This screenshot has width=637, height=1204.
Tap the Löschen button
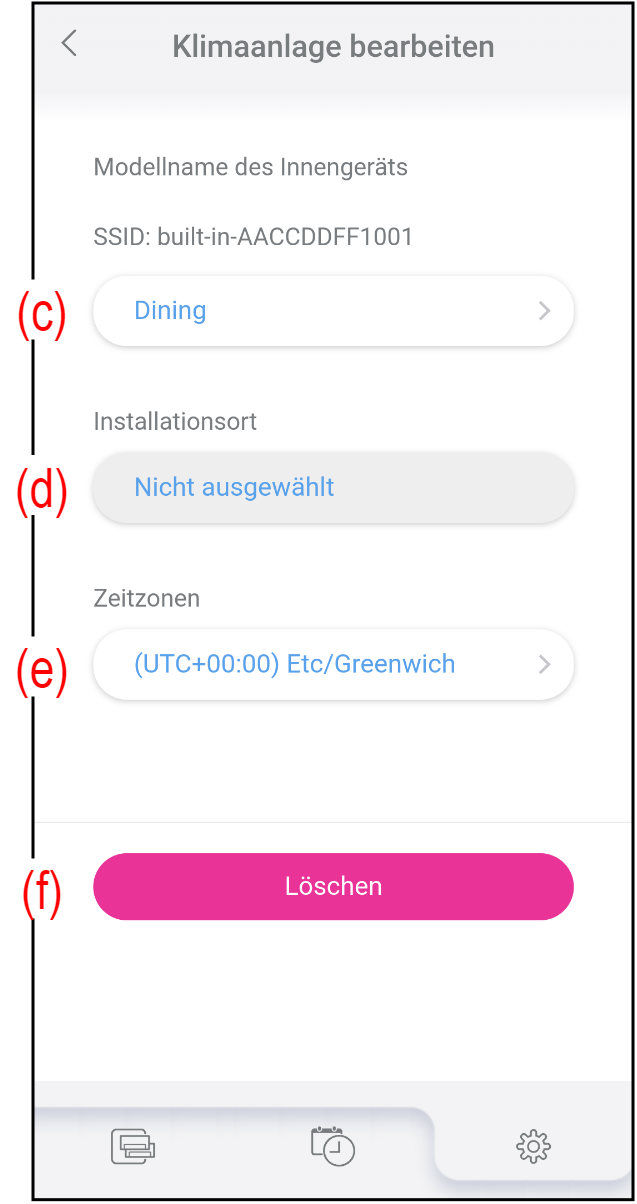point(333,886)
